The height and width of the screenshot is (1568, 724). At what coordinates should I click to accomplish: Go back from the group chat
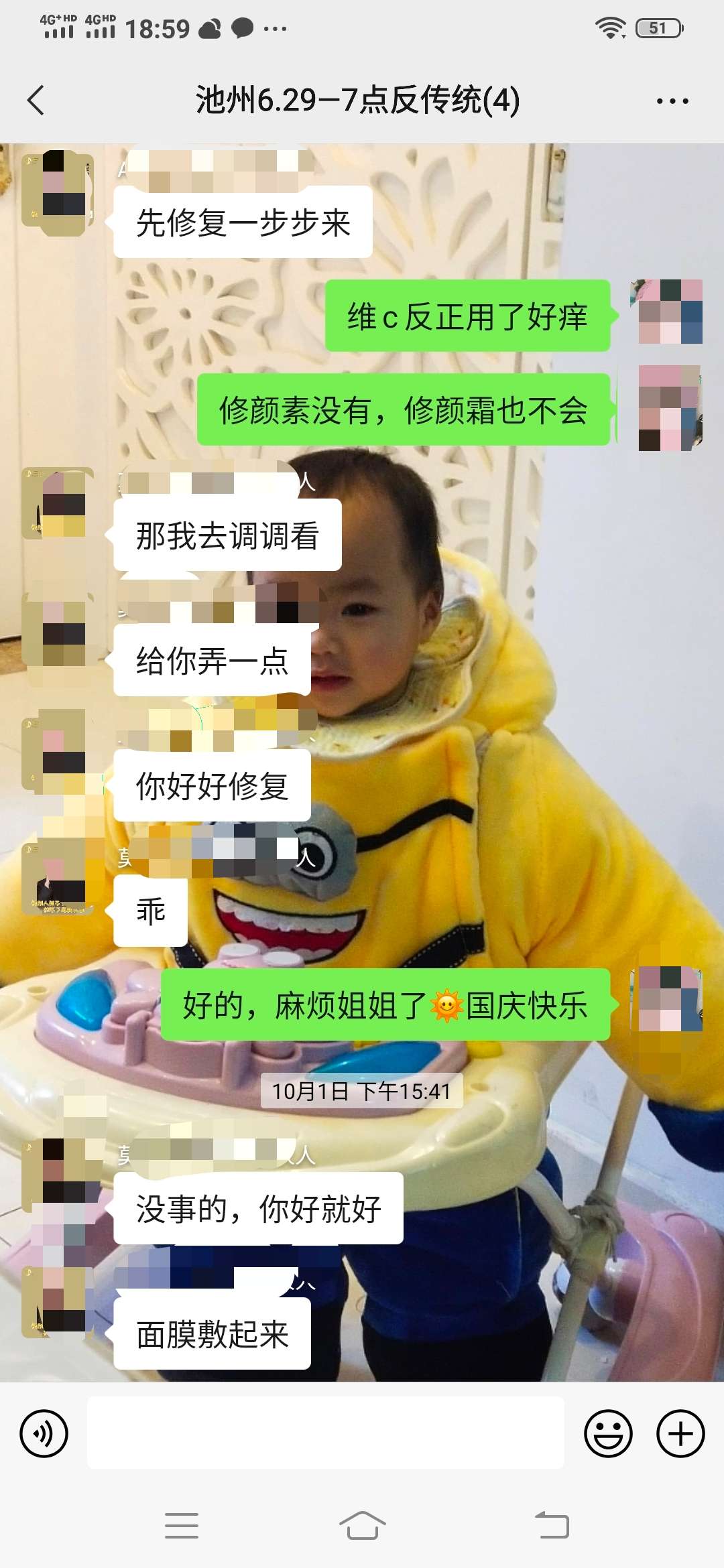pyautogui.click(x=36, y=101)
